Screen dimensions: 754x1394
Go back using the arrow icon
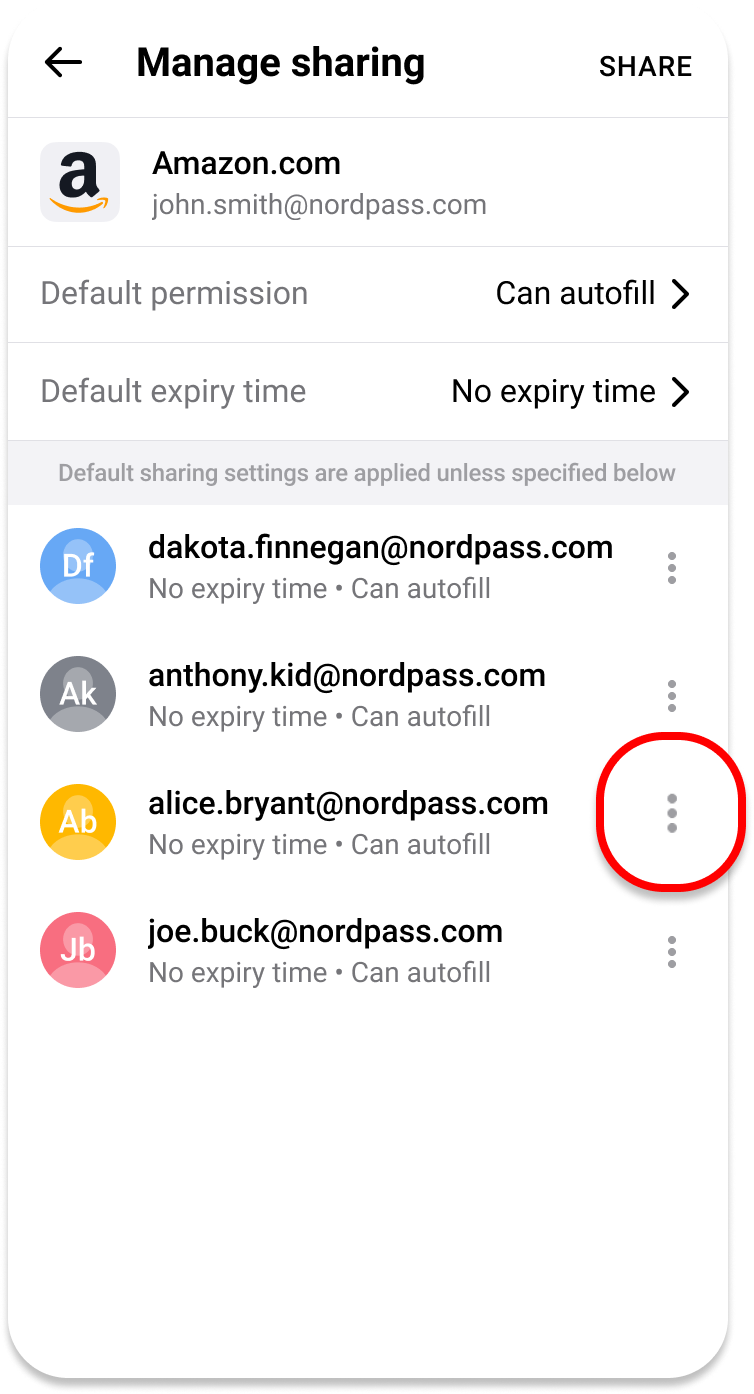point(63,64)
